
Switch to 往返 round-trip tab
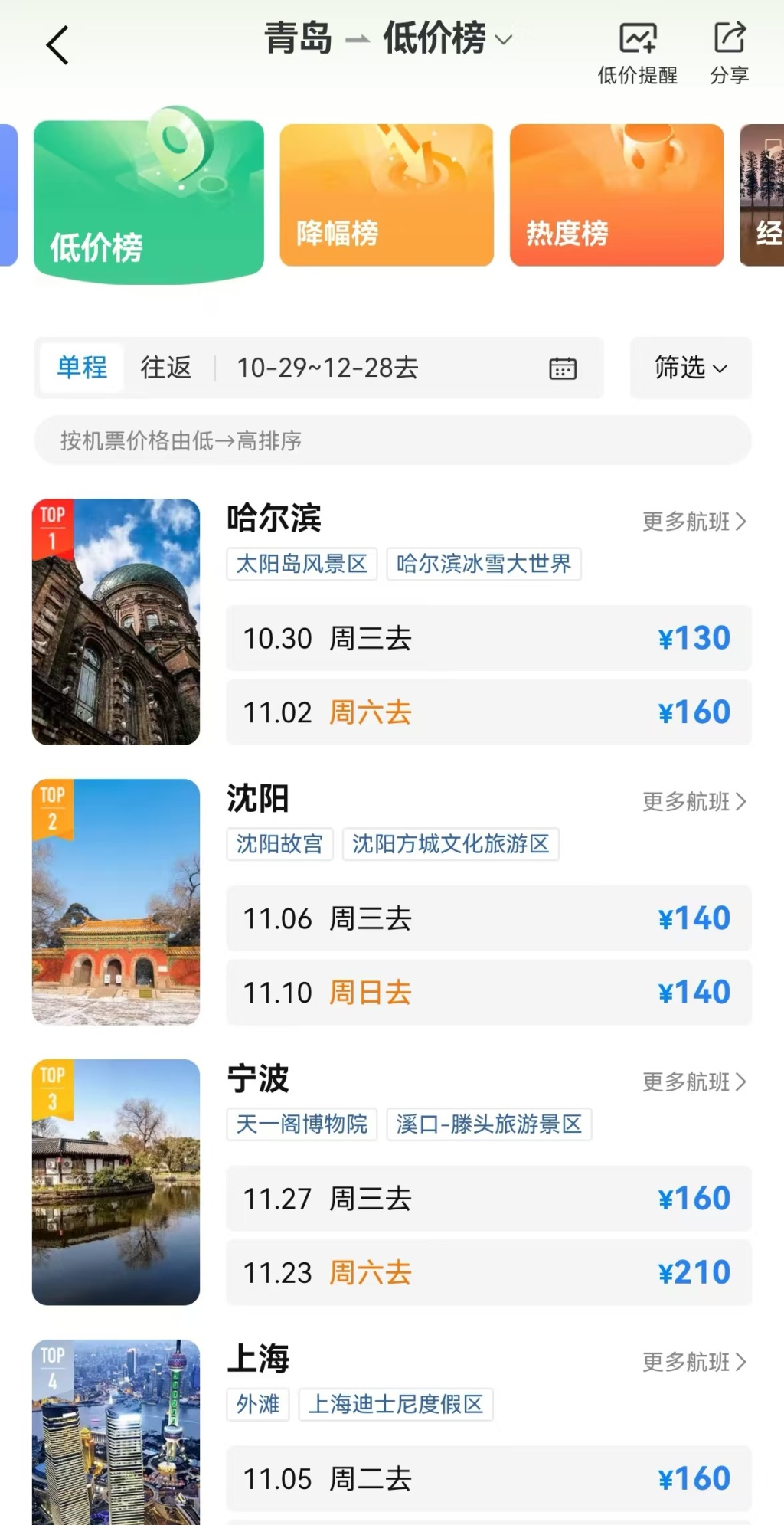click(166, 368)
